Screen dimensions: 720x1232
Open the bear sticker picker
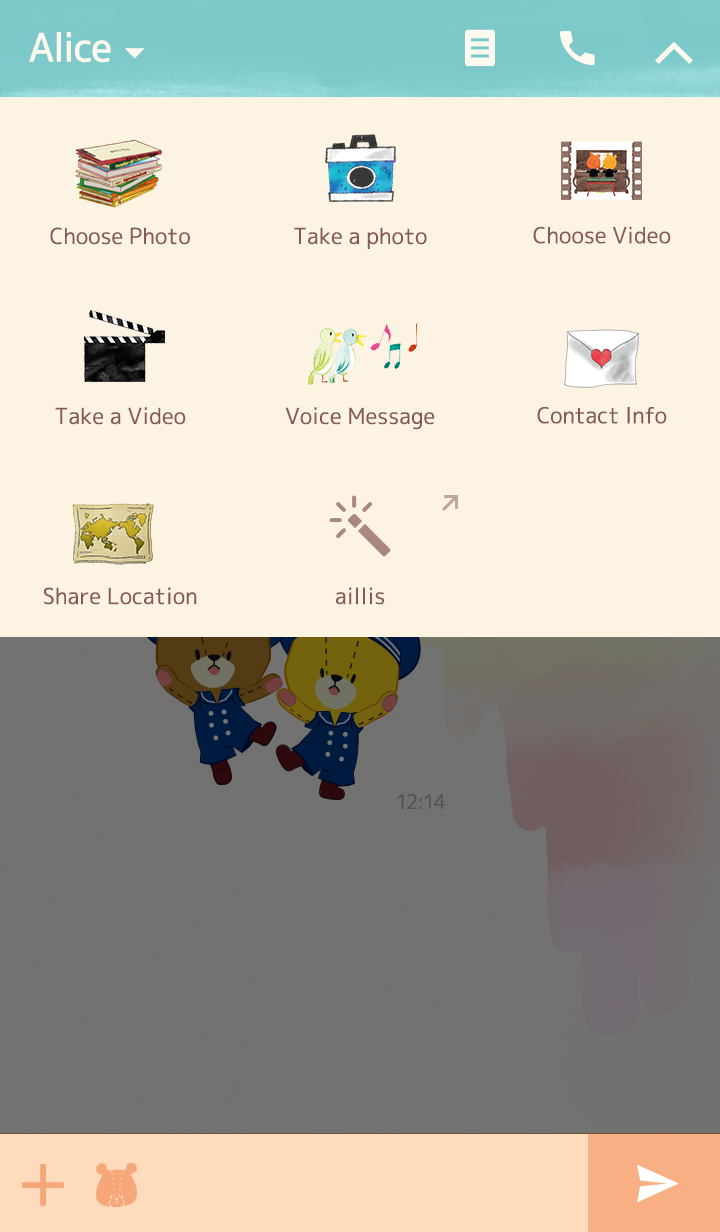[117, 1185]
